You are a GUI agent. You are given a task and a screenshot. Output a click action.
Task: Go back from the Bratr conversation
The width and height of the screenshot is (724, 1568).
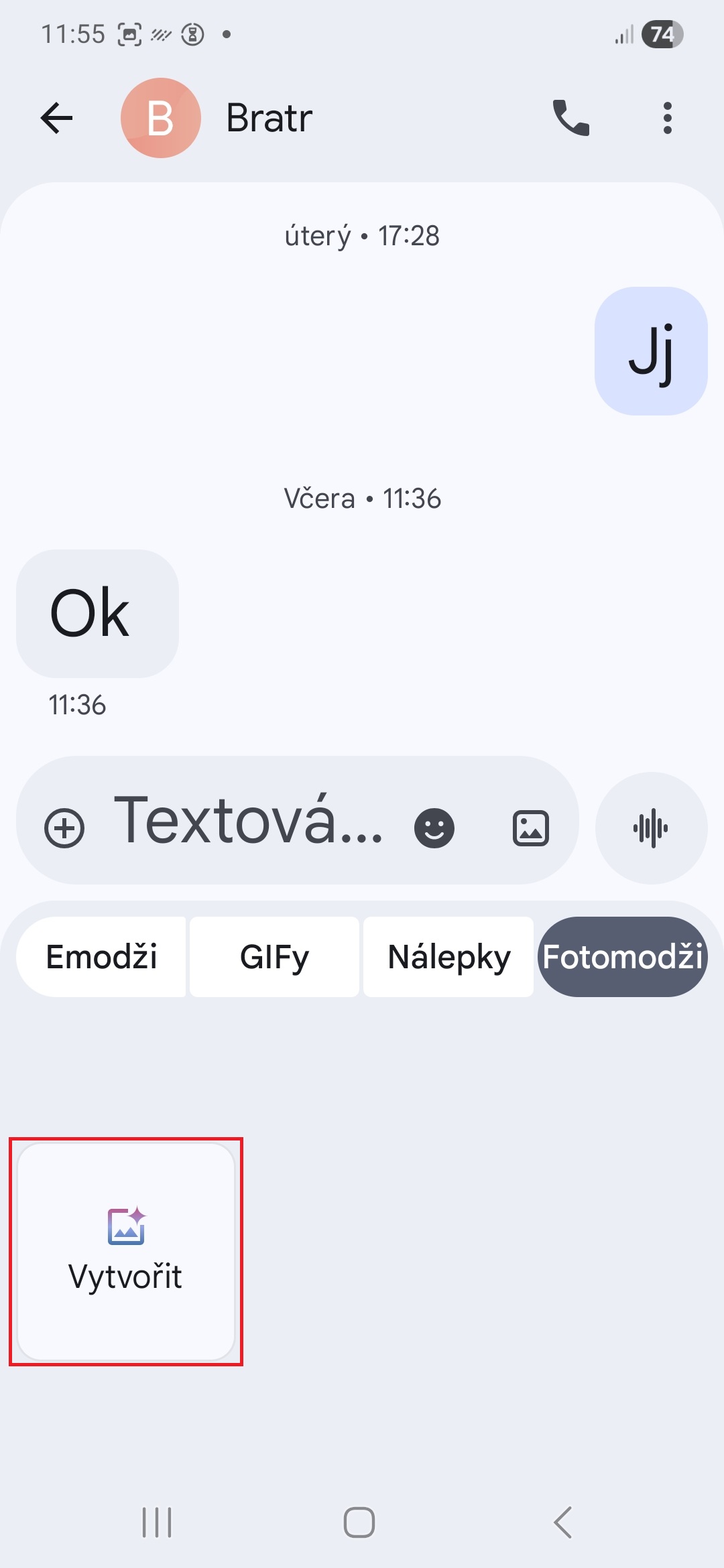(56, 119)
